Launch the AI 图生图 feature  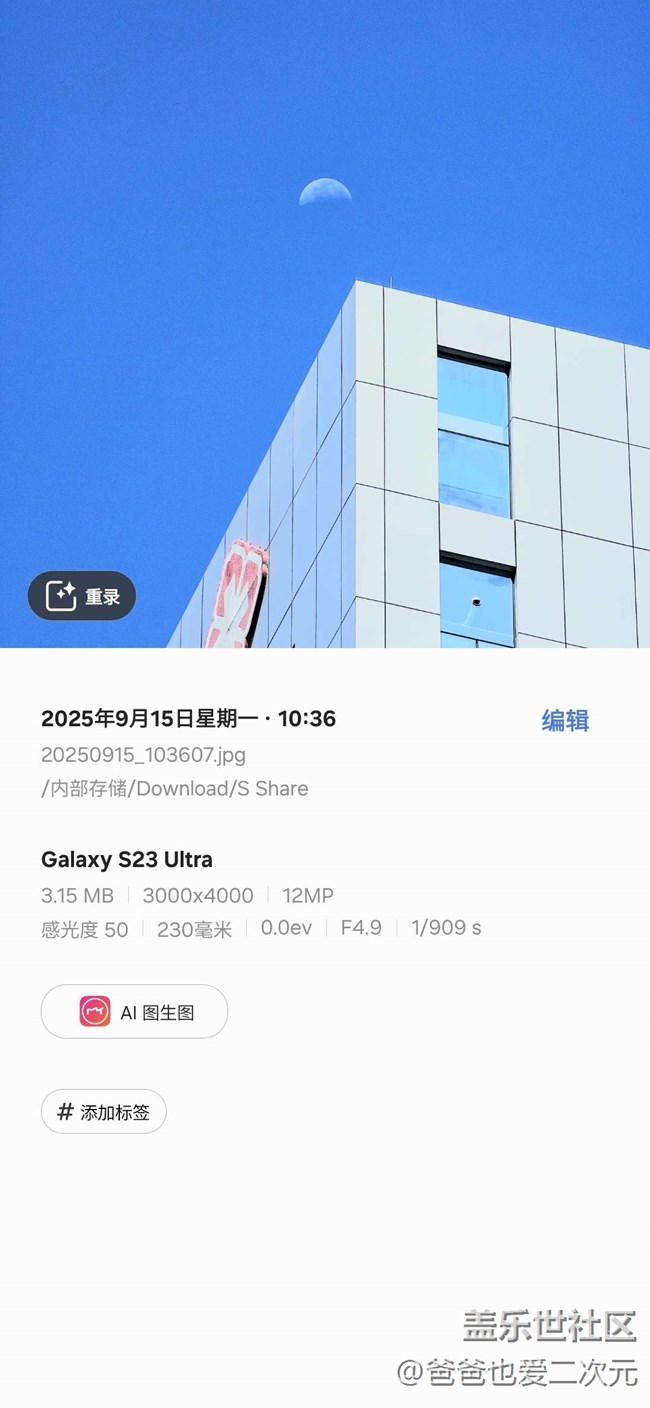click(x=134, y=1011)
